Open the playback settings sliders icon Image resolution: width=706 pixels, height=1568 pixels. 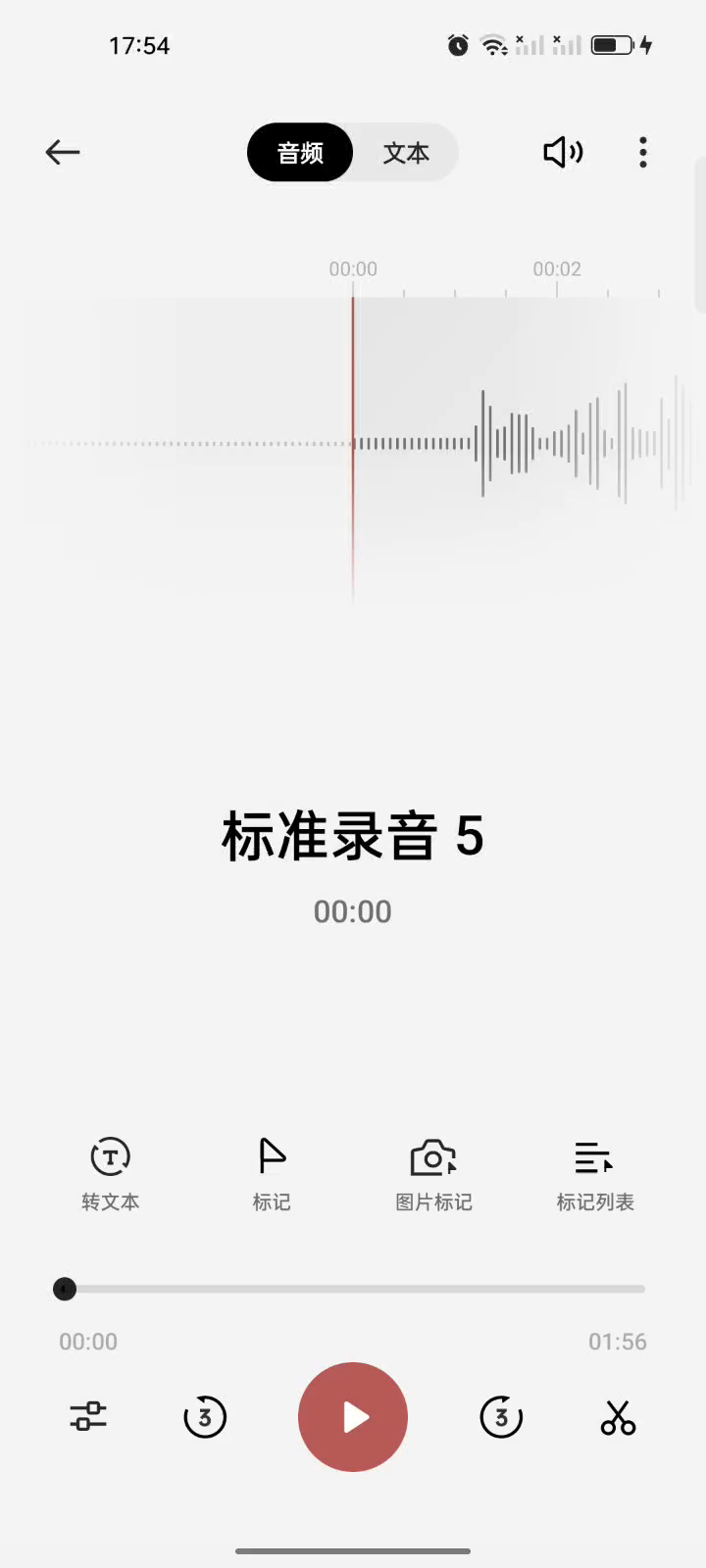88,1416
